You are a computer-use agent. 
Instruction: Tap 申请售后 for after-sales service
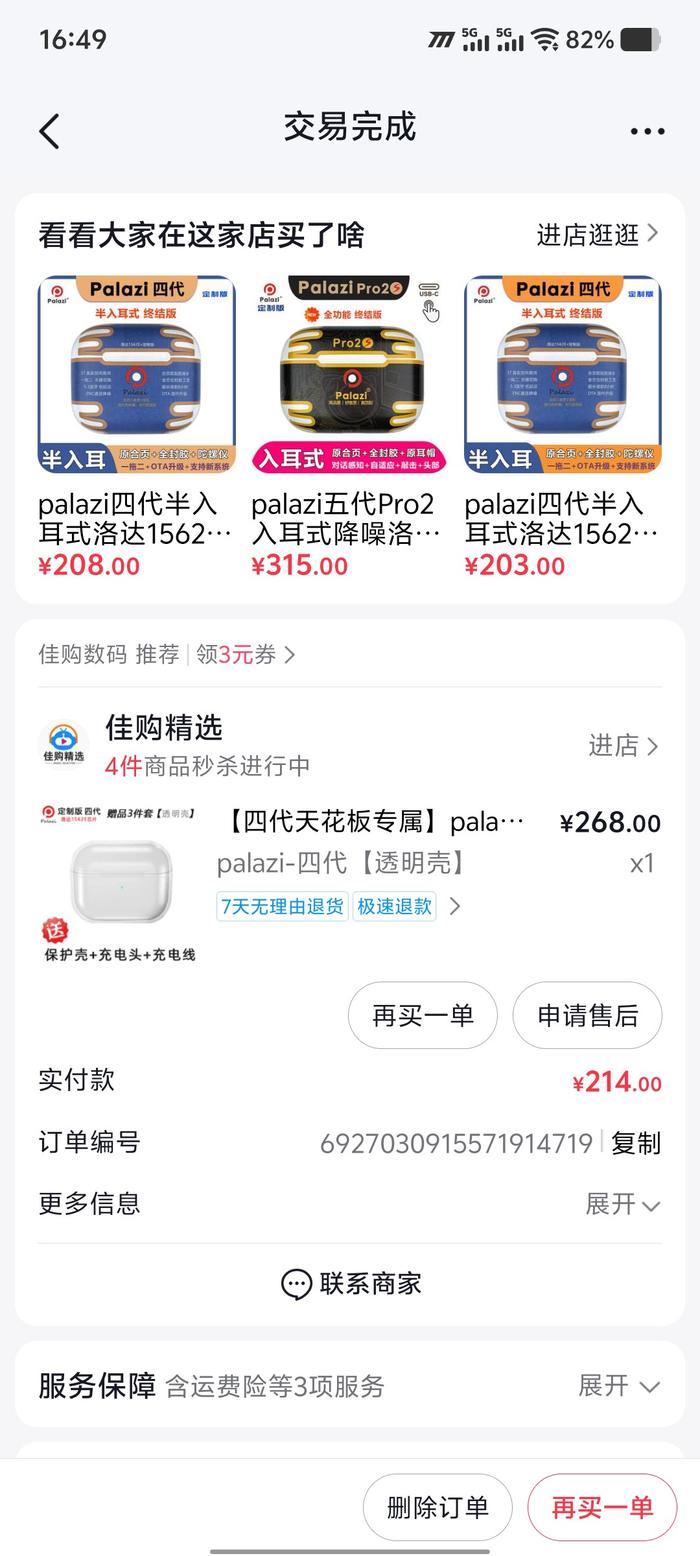pos(587,1016)
